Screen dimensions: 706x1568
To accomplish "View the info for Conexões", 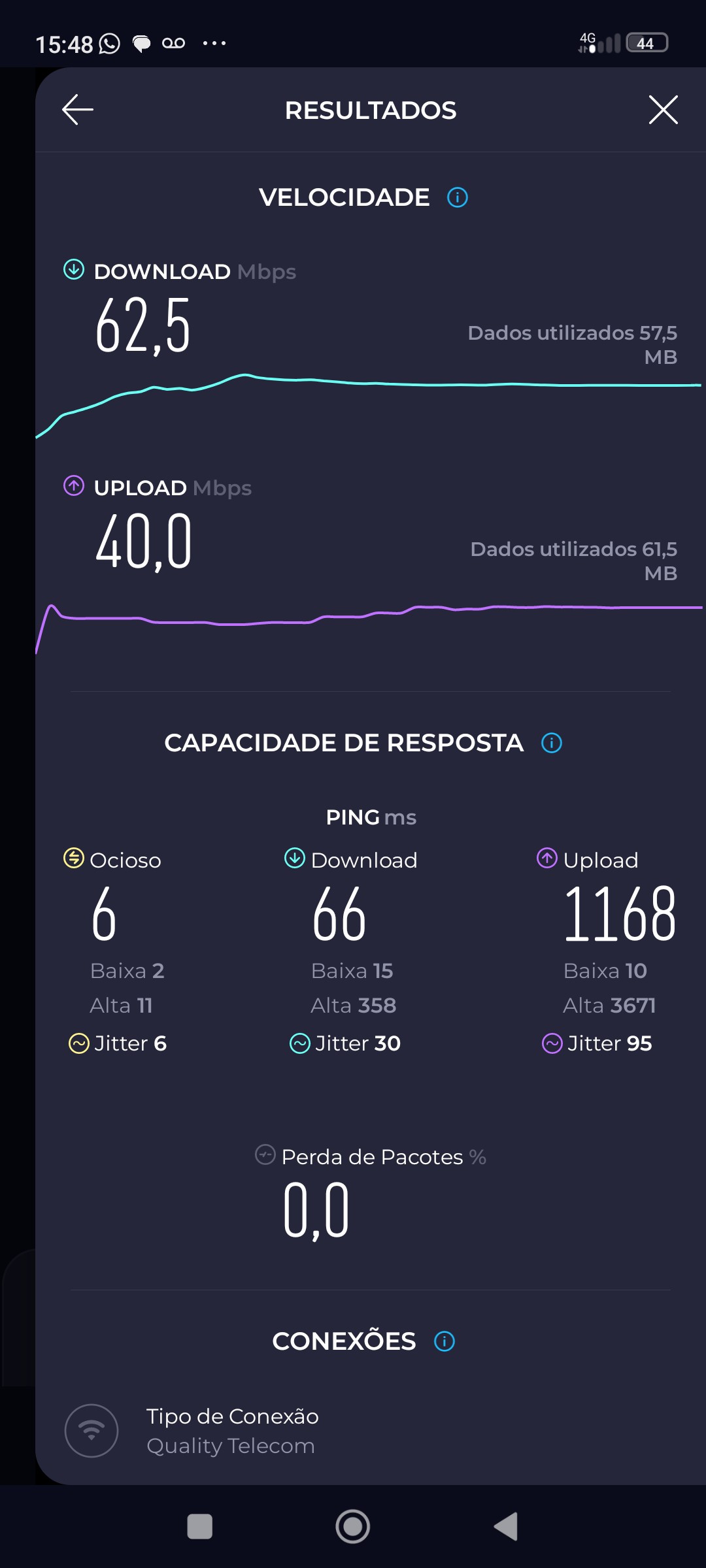I will [x=445, y=1341].
